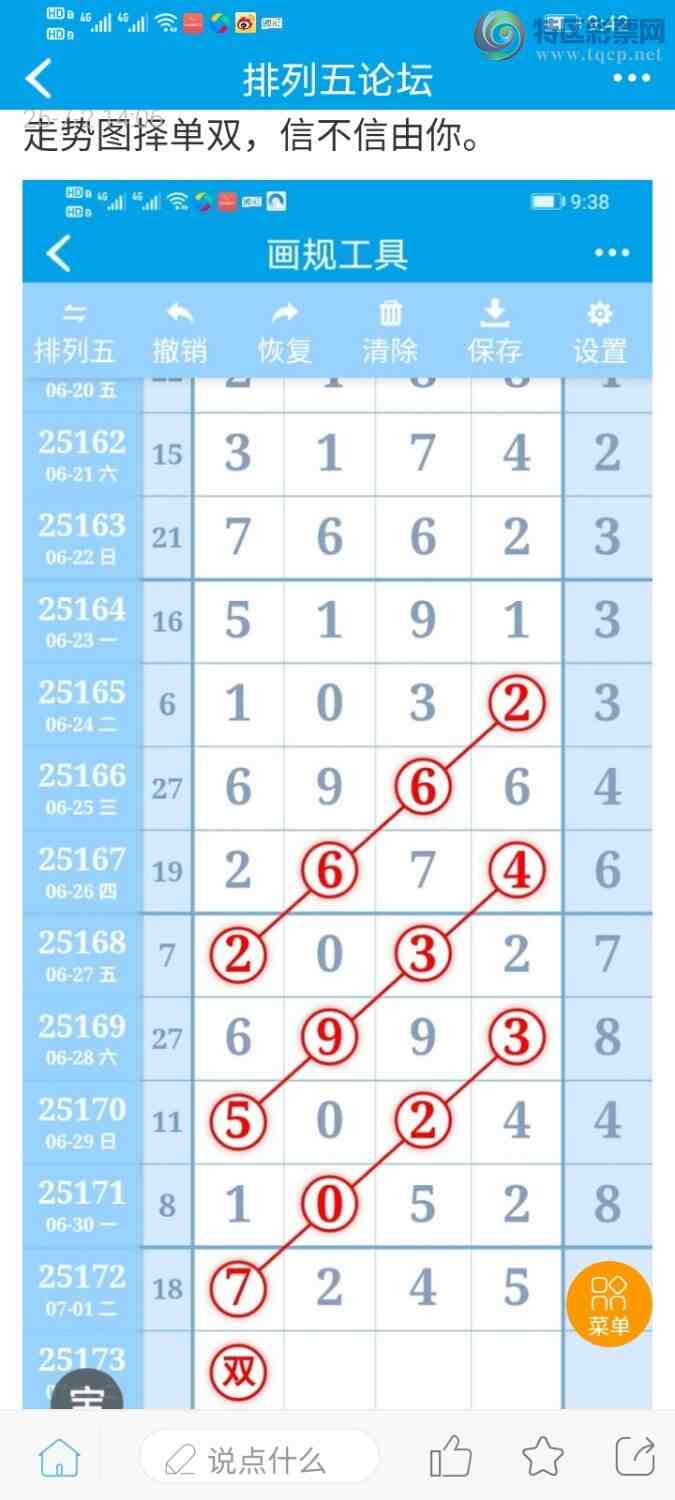Share this forum post
Image resolution: width=675 pixels, height=1500 pixels.
point(635,1458)
